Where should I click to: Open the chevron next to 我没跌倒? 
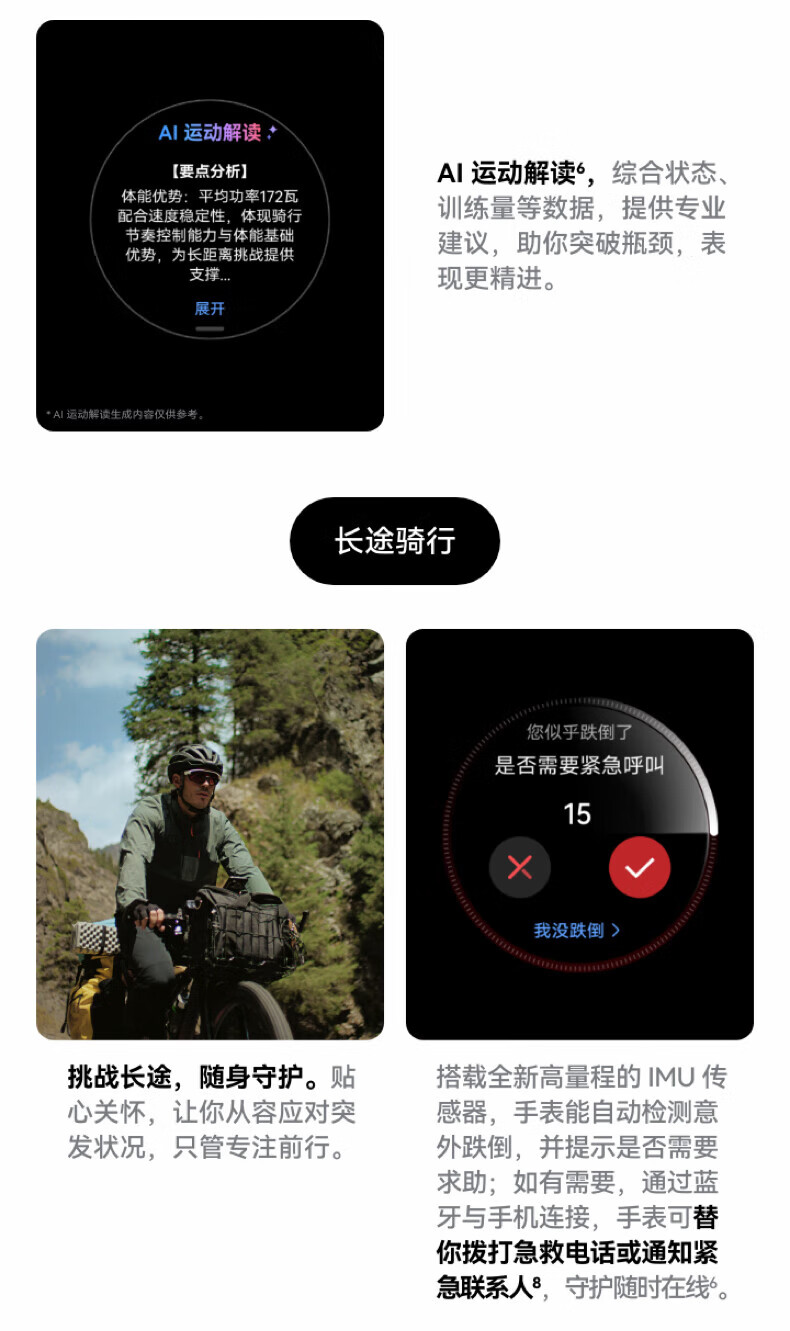click(x=615, y=929)
